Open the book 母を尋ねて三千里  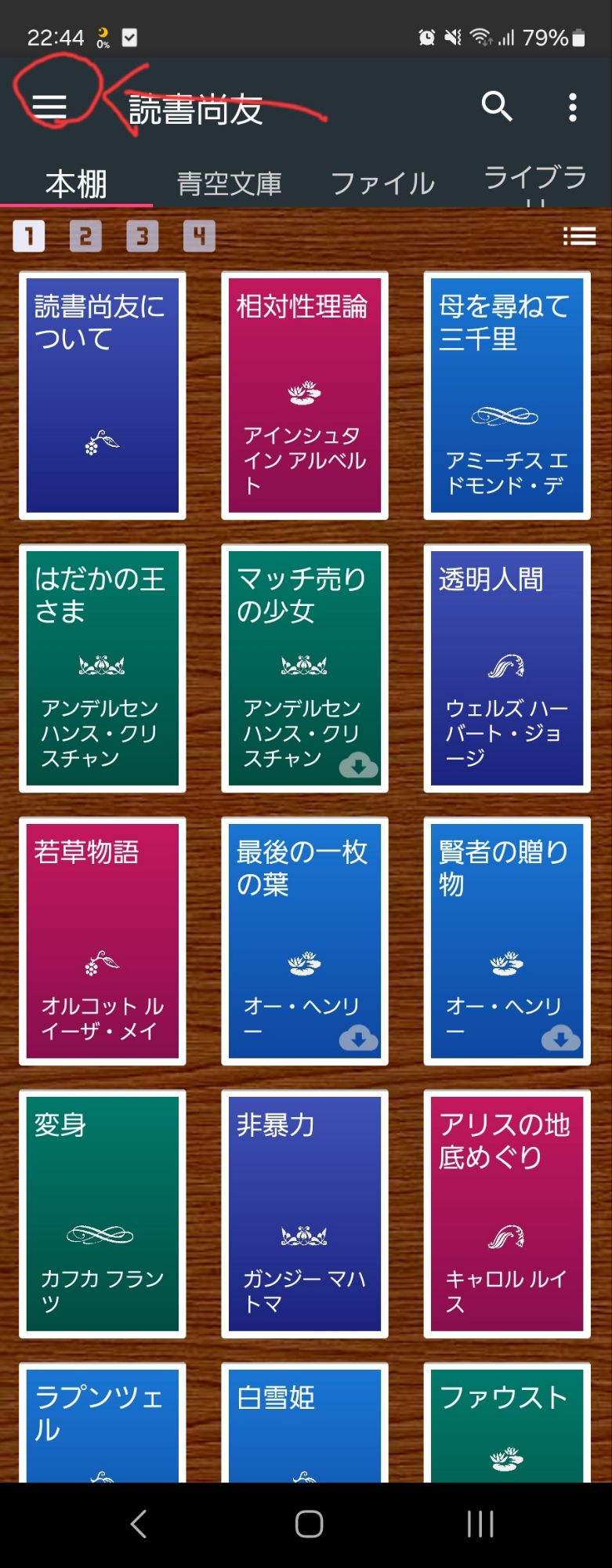[x=506, y=395]
